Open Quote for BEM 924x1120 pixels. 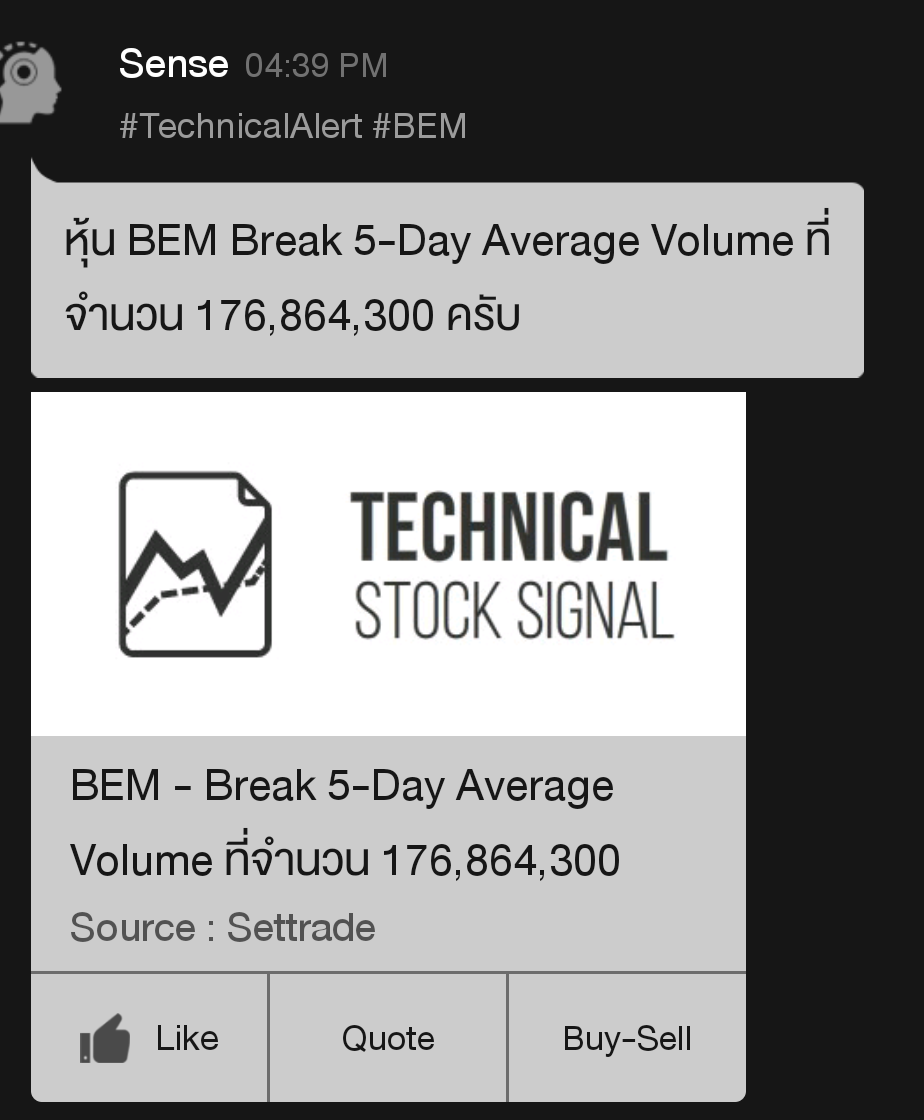point(388,1038)
